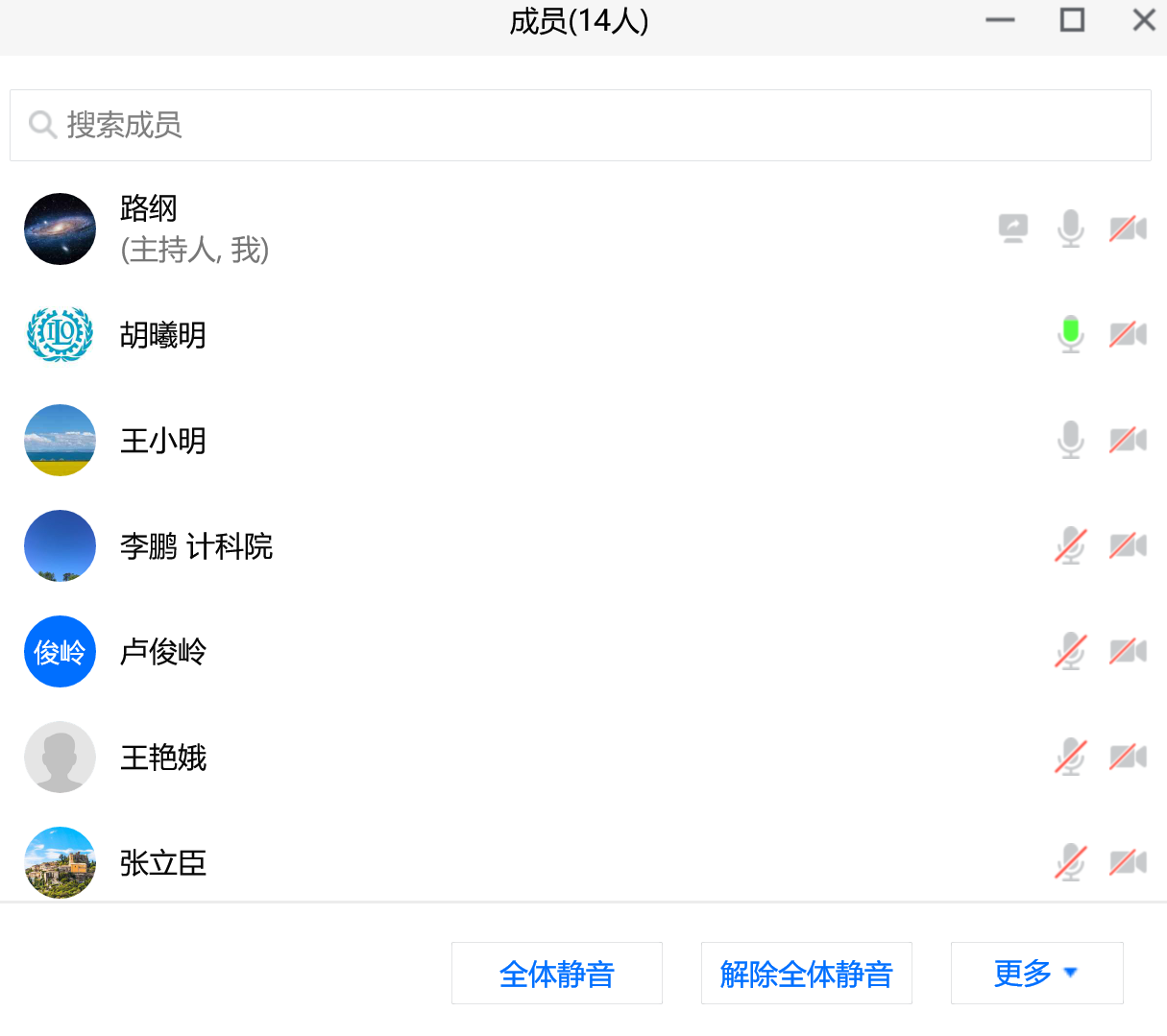Viewport: 1167px width, 1036px height.
Task: Tap 王艳娥's camera icon
Action: [1129, 757]
